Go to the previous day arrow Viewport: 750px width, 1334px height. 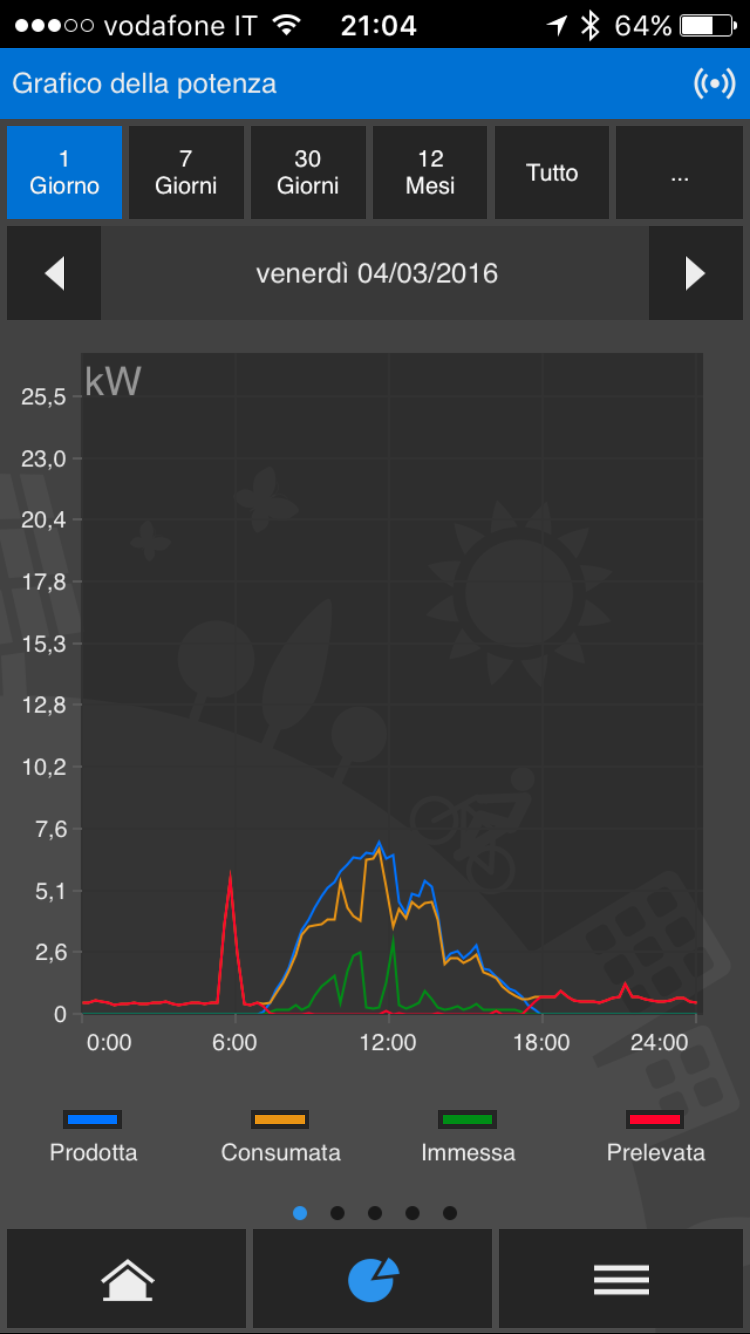[54, 273]
